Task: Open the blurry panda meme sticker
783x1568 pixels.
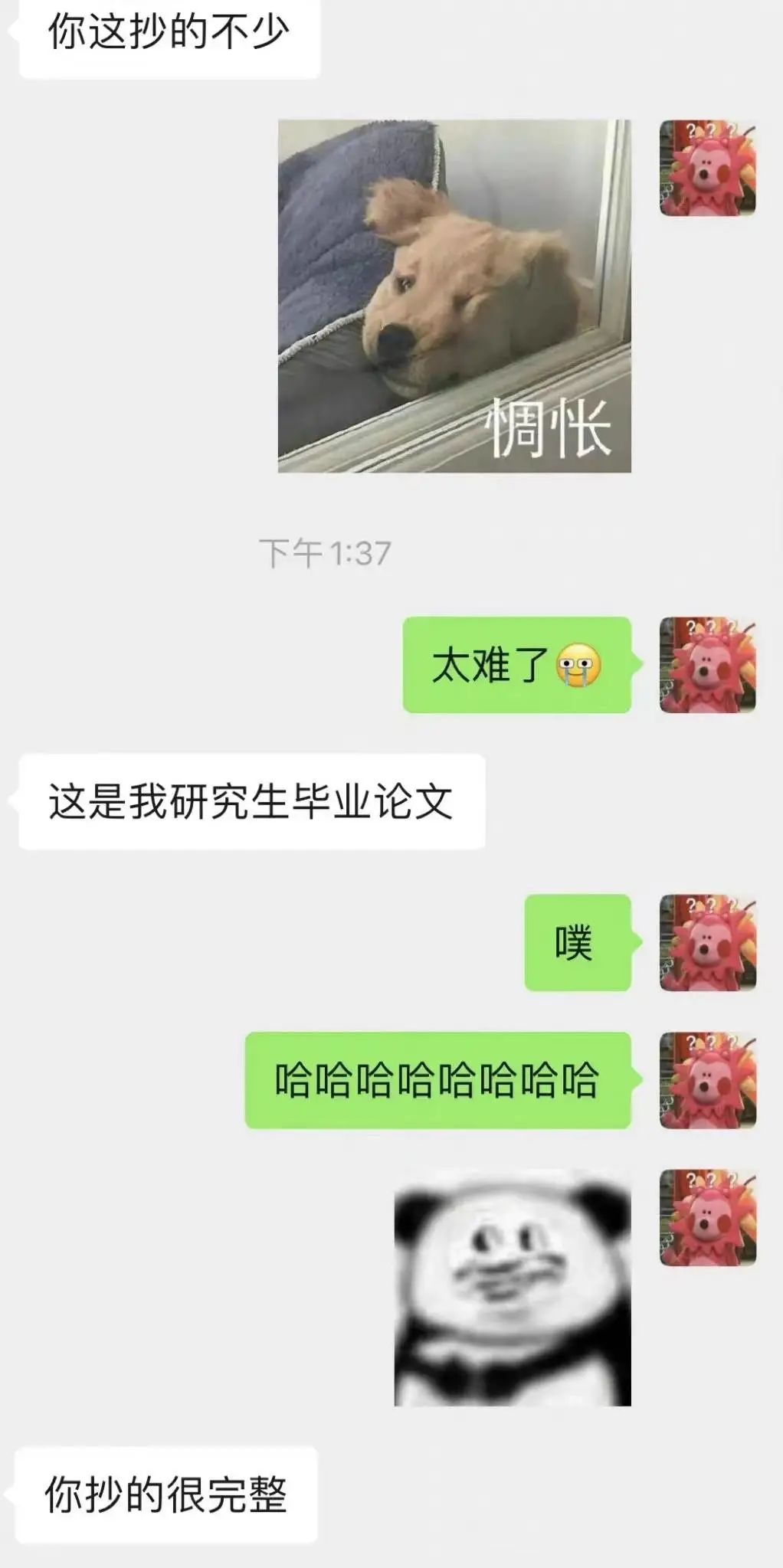Action: click(x=512, y=1288)
